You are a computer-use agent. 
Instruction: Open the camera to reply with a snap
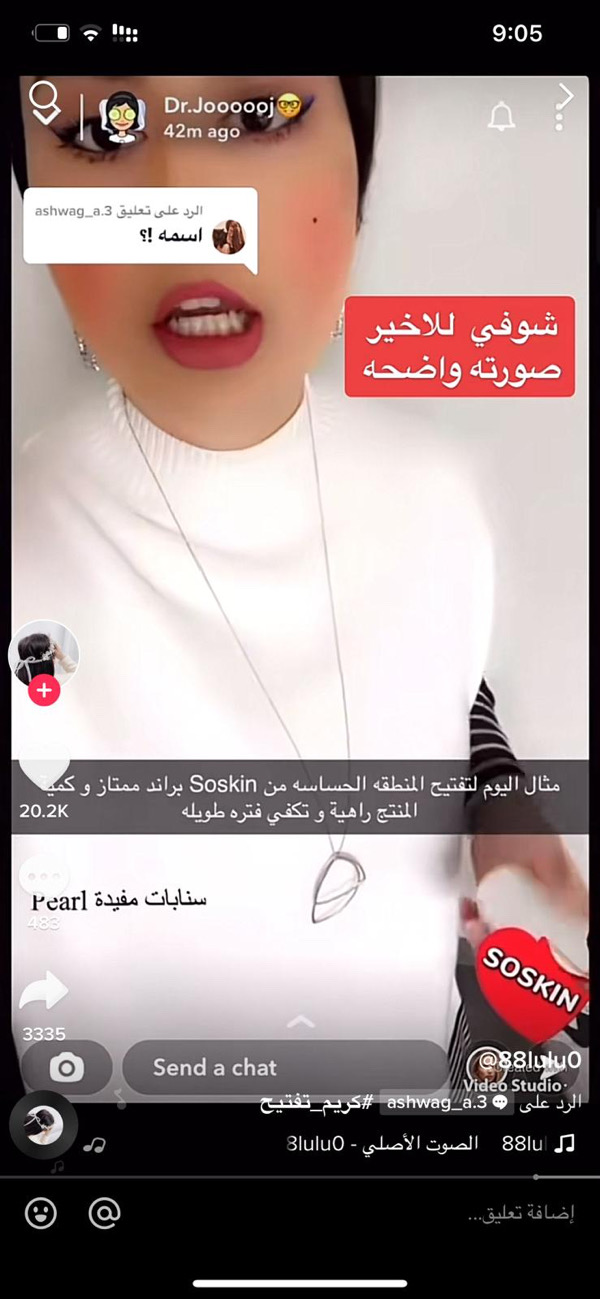[67, 1067]
